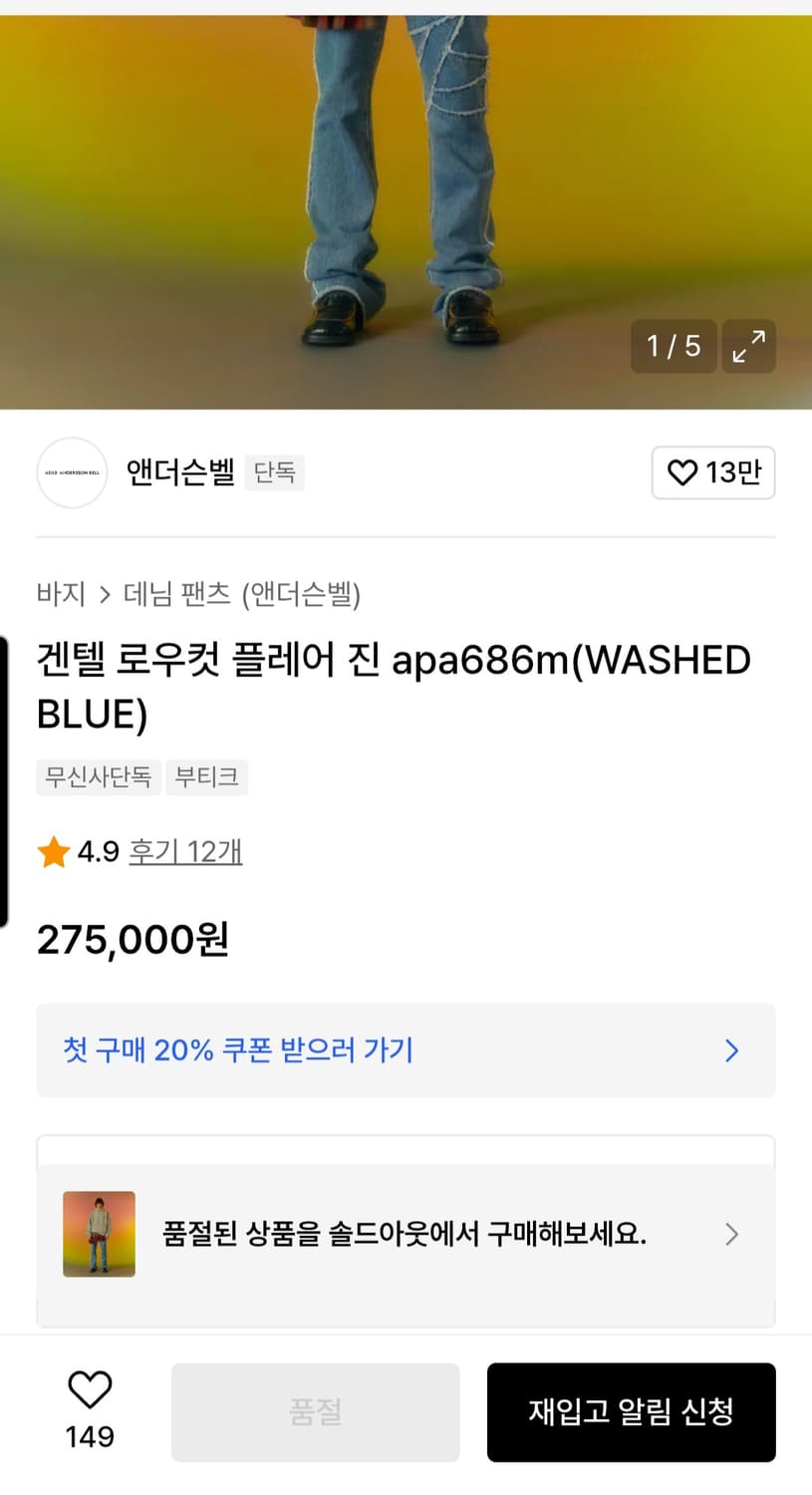Open the 솔드아웃 banner via its chevron

[x=731, y=1234]
